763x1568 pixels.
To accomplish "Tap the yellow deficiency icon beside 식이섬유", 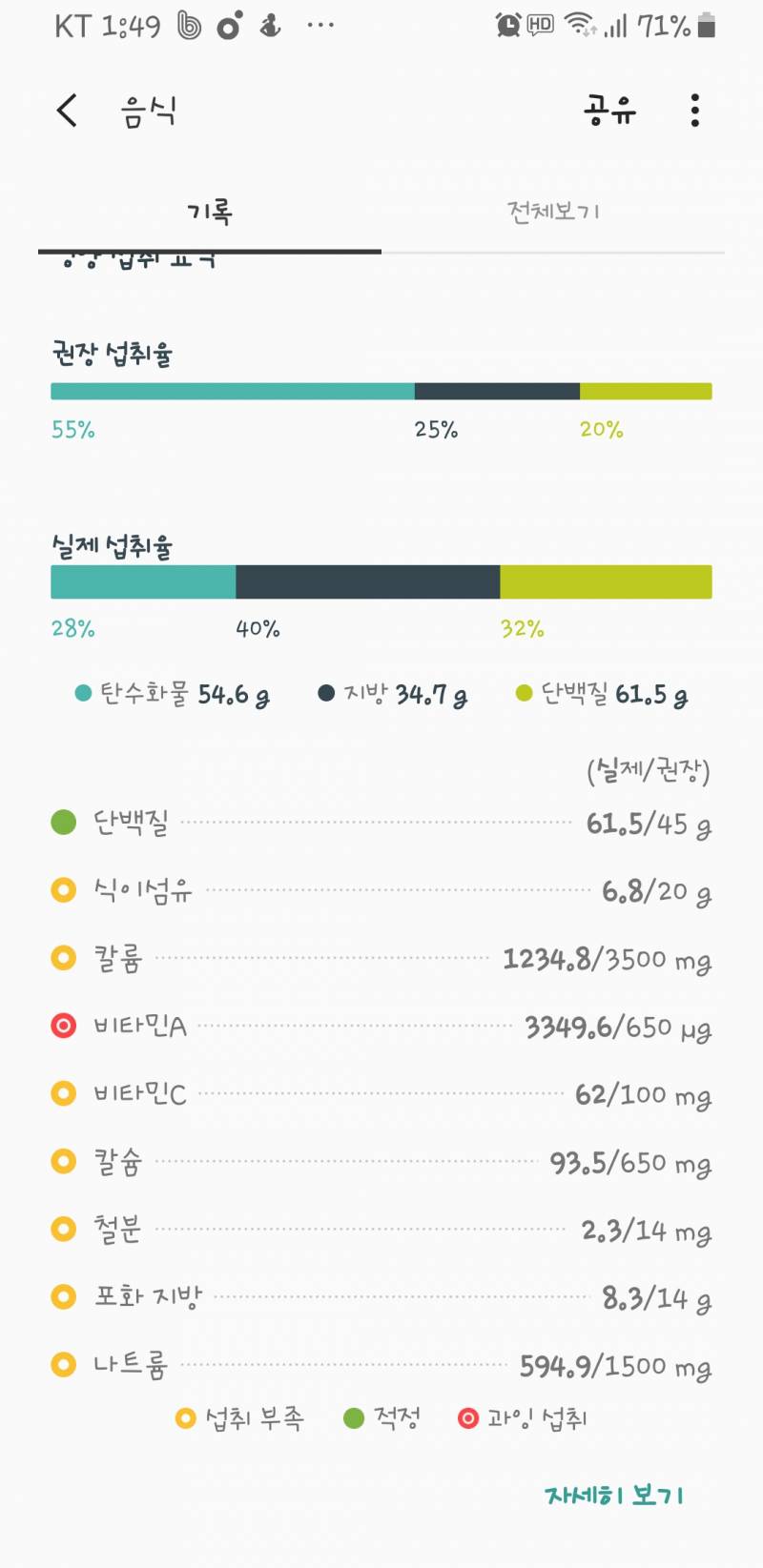I will 62,889.
